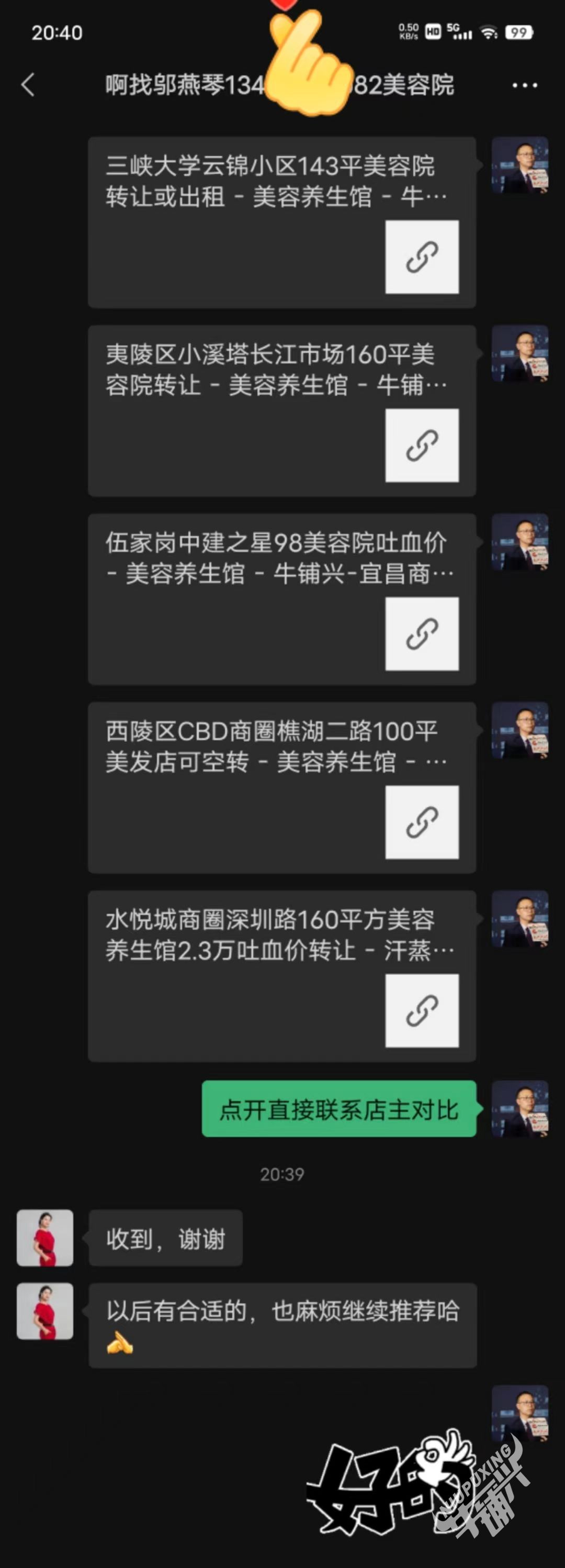Image resolution: width=565 pixels, height=1568 pixels.
Task: Go back from this chat
Action: (x=28, y=85)
